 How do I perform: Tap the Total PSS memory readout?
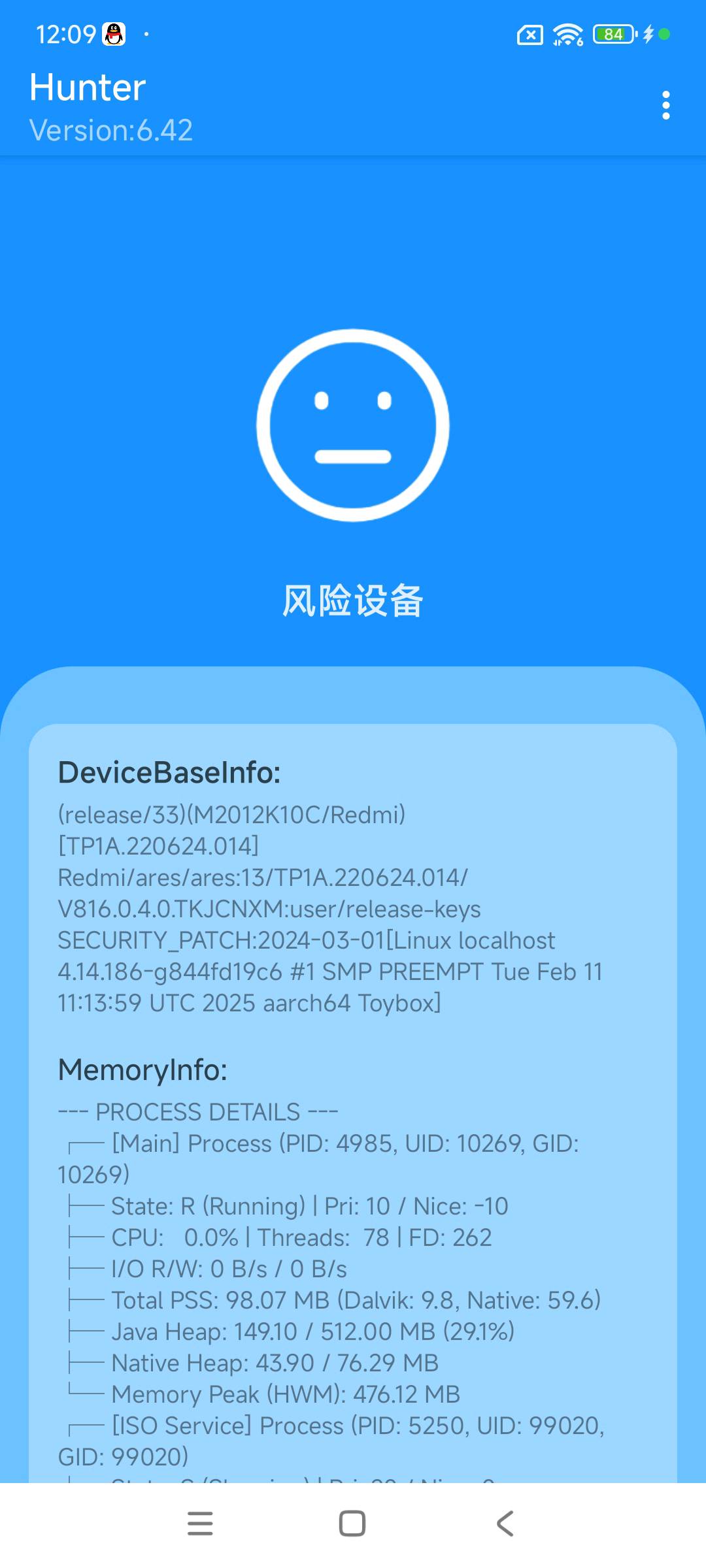[x=357, y=1299]
